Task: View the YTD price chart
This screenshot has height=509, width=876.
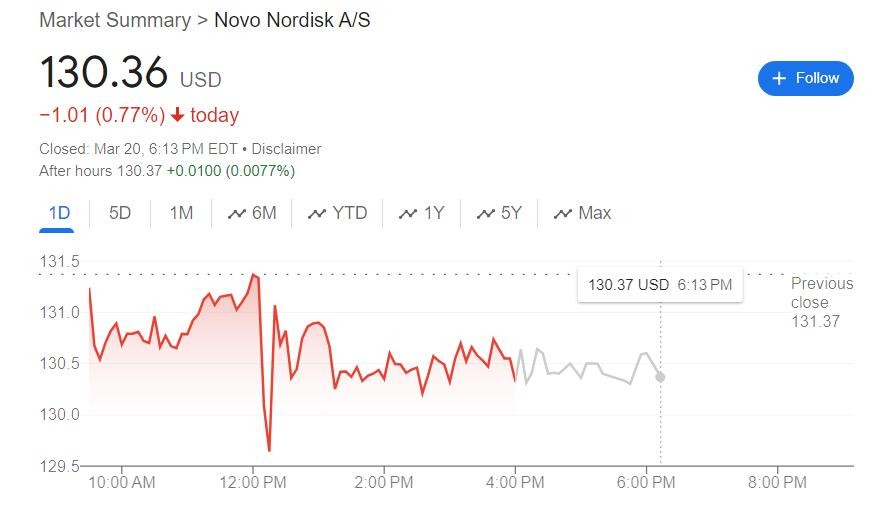Action: 338,213
